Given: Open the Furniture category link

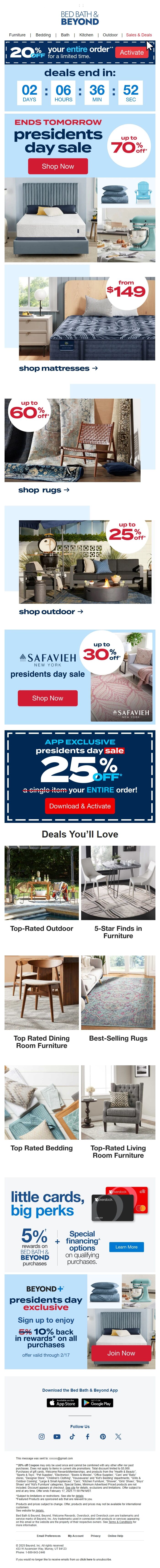Looking at the screenshot, I should click(x=17, y=35).
